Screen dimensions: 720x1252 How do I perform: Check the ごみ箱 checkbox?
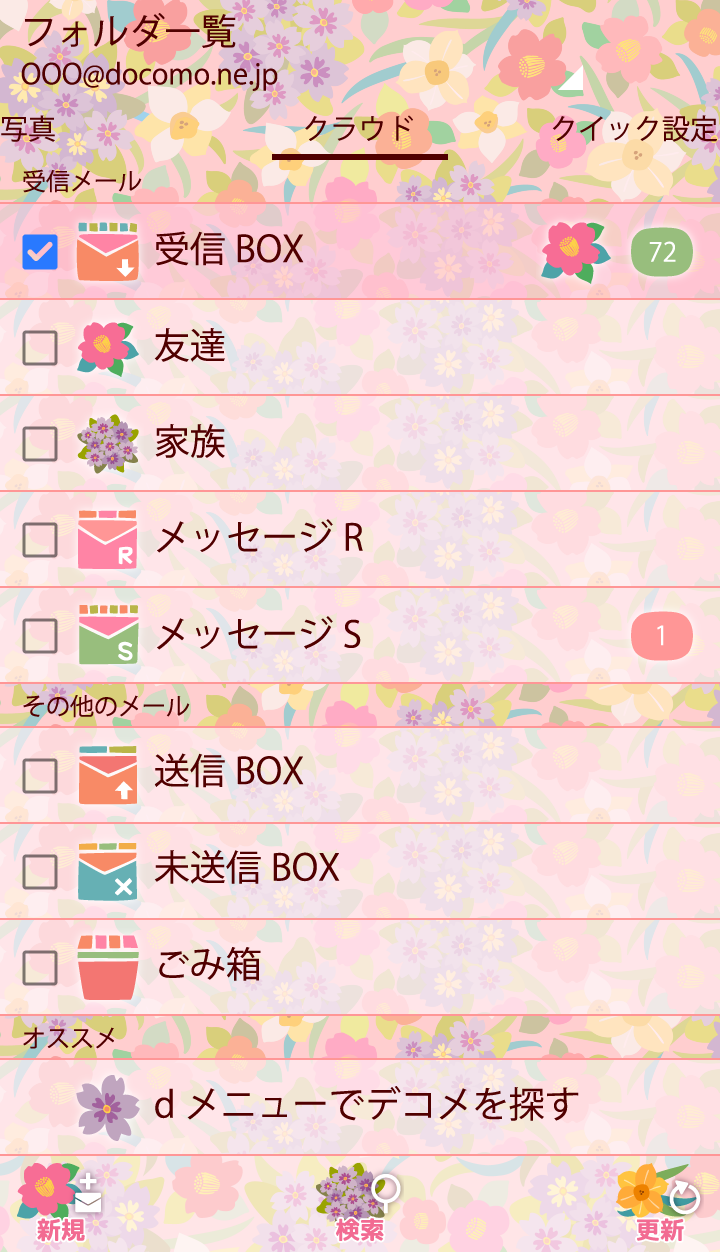[x=40, y=967]
